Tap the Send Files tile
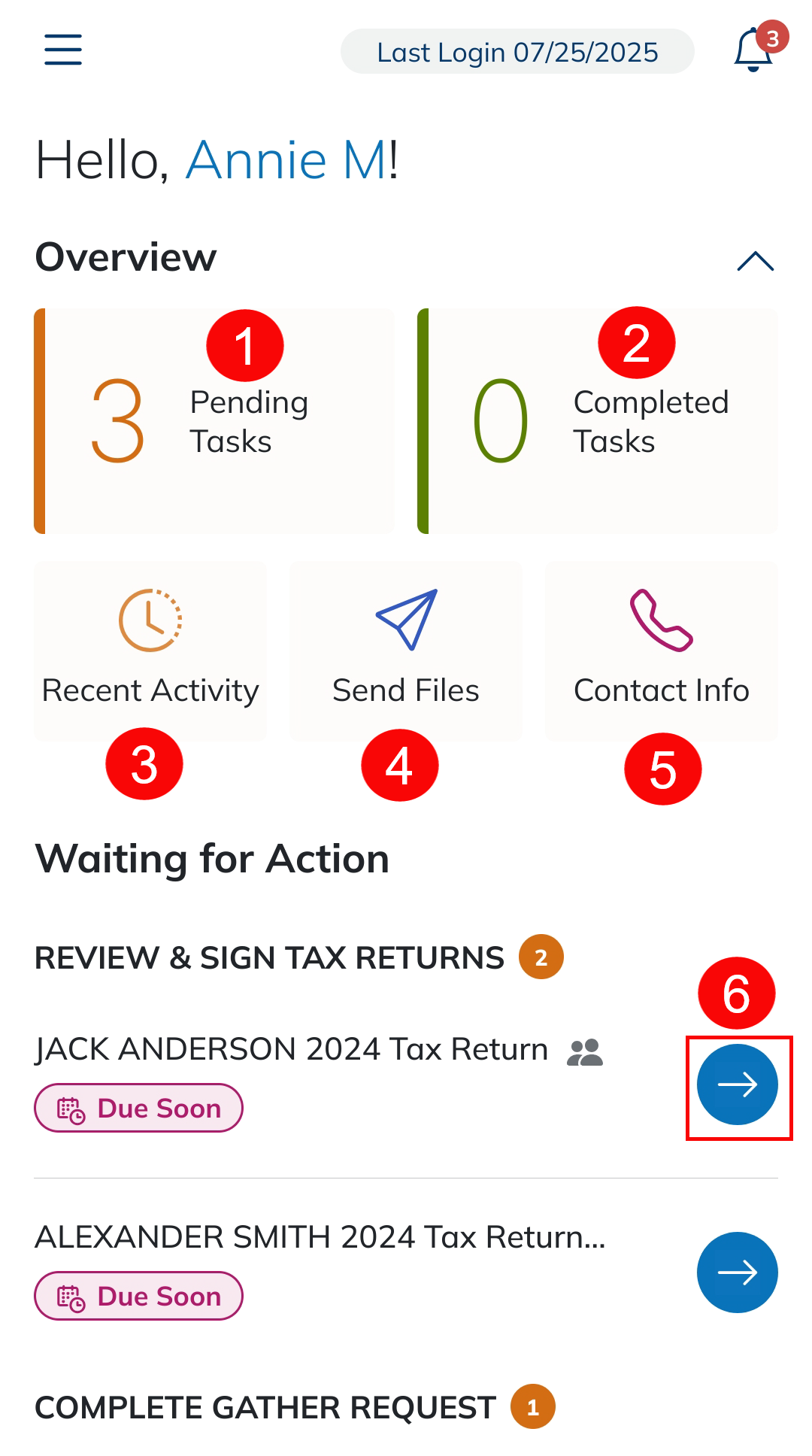812x1456 pixels. point(406,650)
